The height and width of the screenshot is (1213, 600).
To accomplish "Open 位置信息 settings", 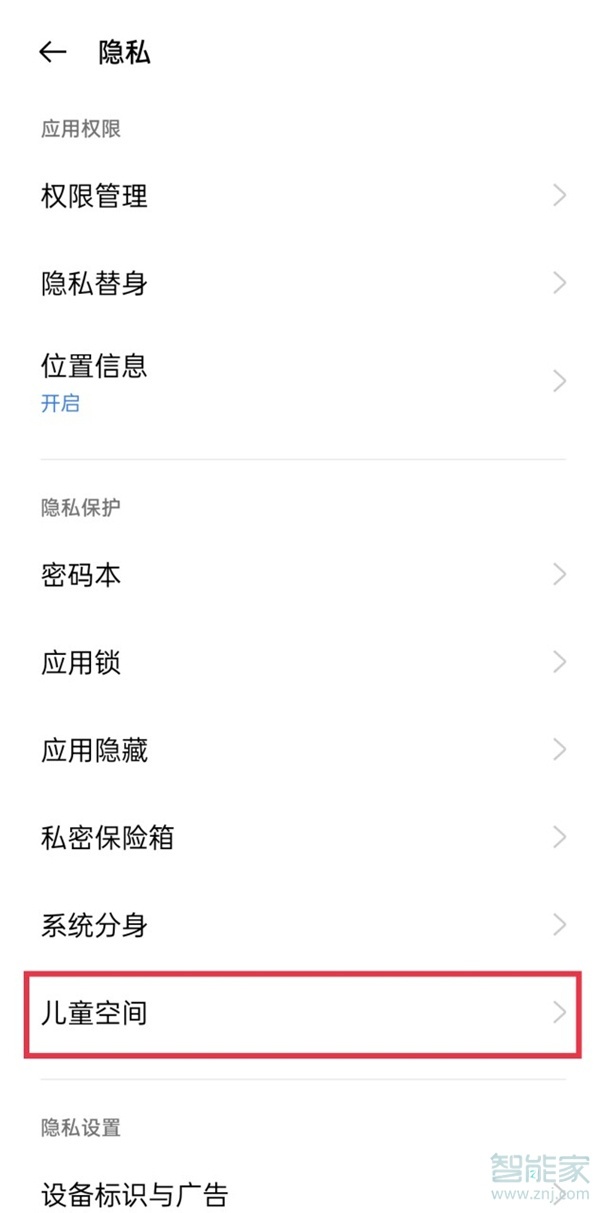I will pos(300,381).
